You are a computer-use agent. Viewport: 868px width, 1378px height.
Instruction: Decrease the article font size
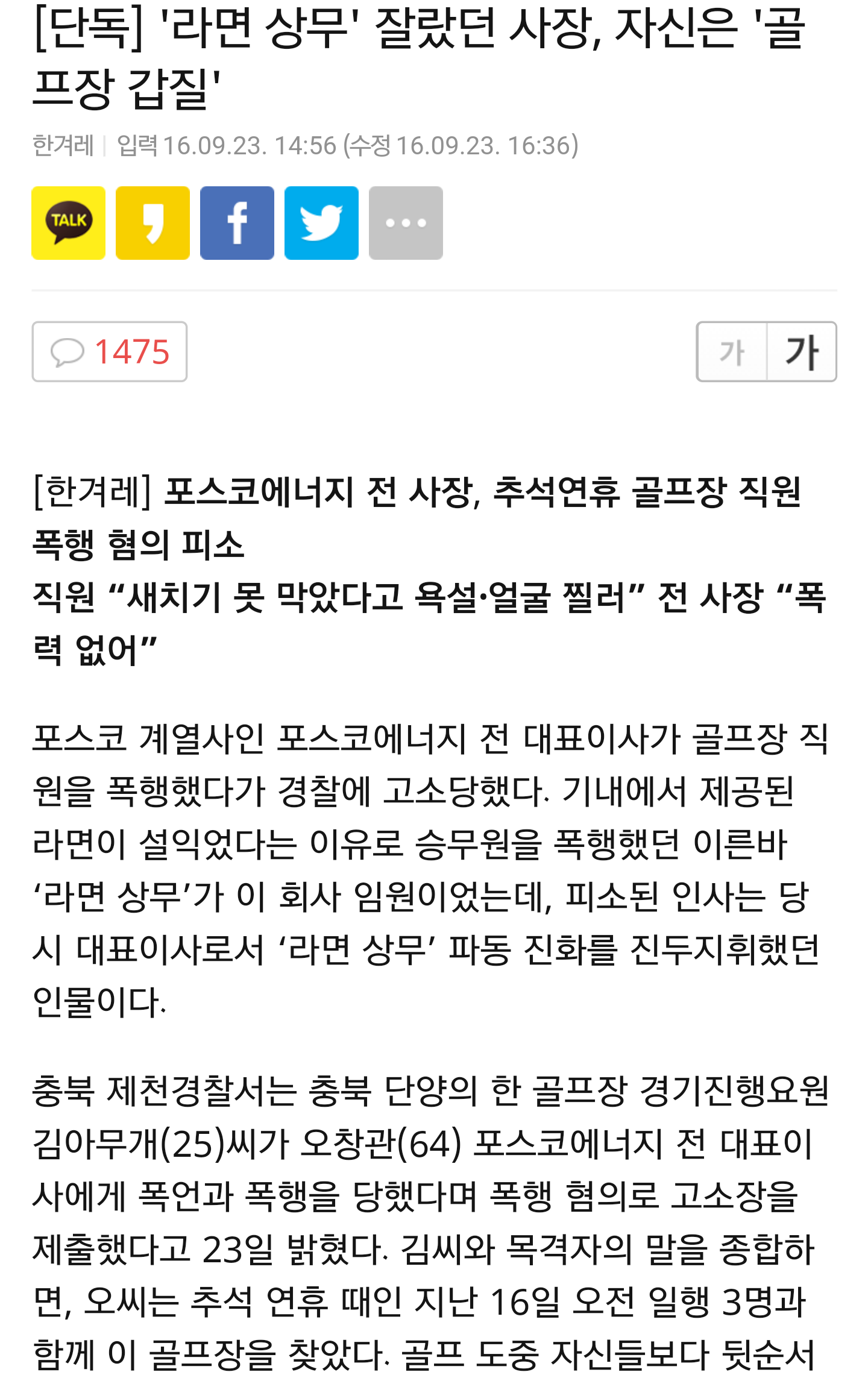tap(732, 351)
